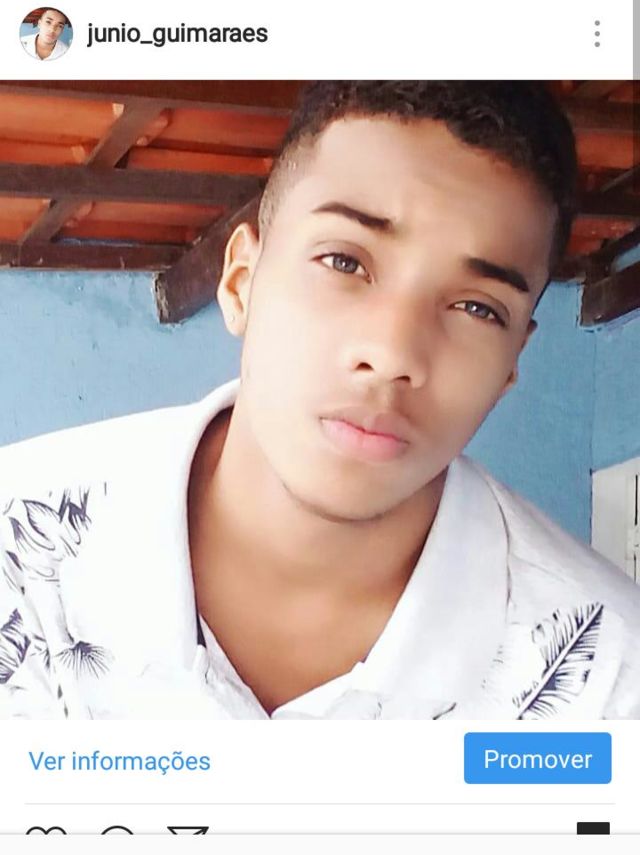Open the post's overflow menu
The image size is (640, 855).
597,34
